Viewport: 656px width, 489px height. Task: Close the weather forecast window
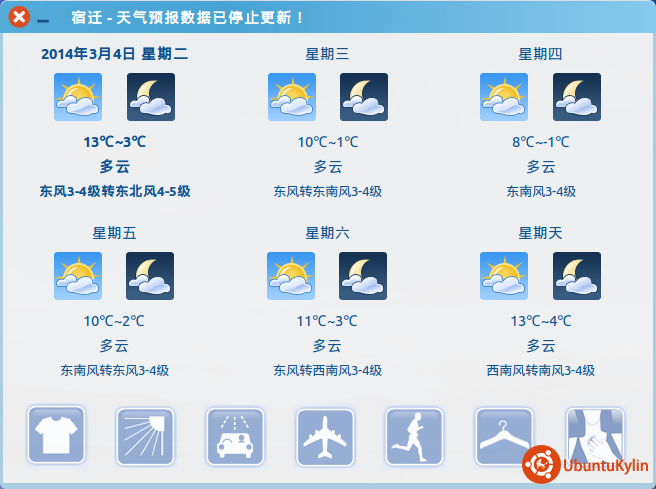click(18, 17)
